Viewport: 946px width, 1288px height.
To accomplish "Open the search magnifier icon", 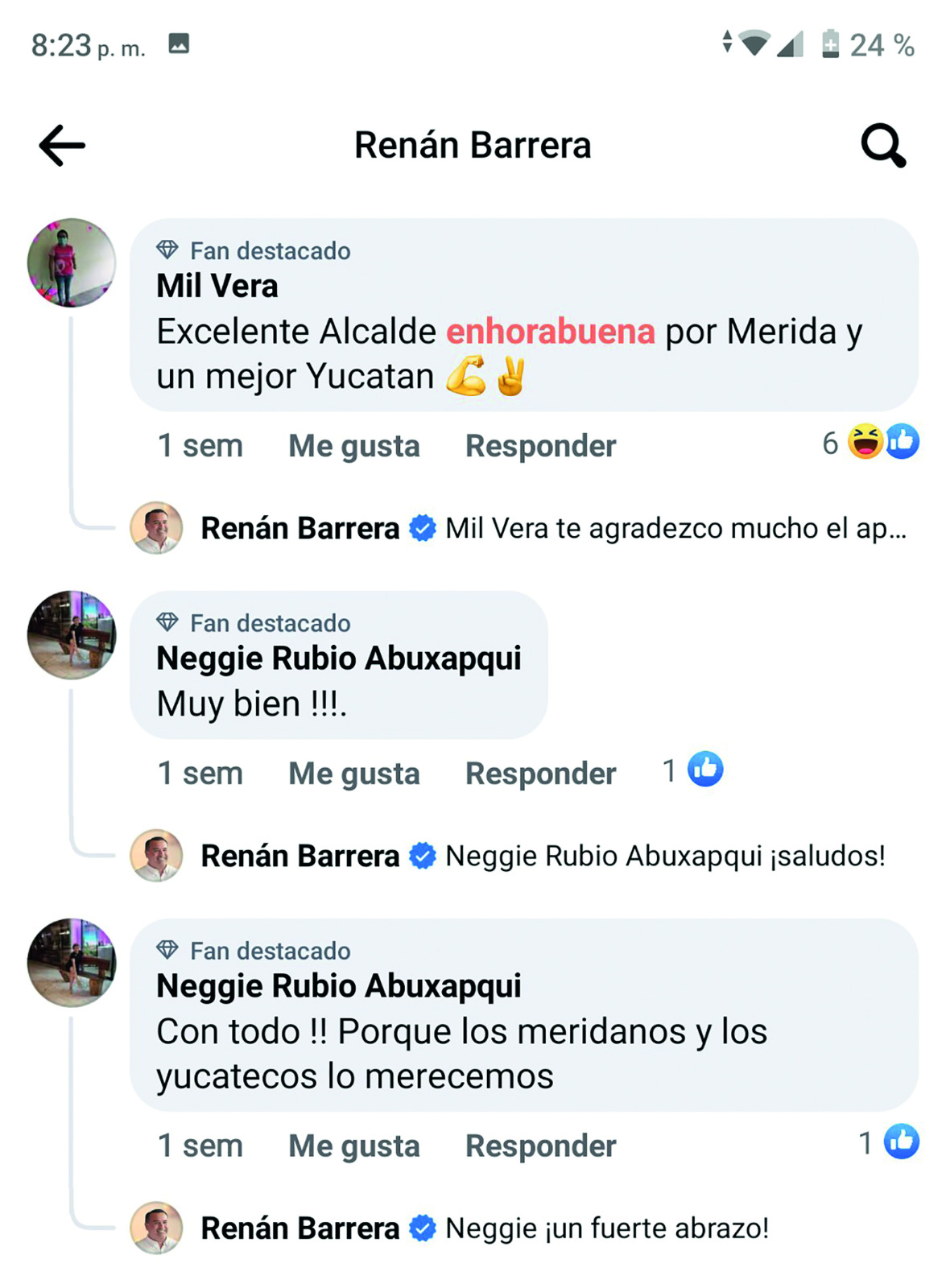I will [x=882, y=146].
